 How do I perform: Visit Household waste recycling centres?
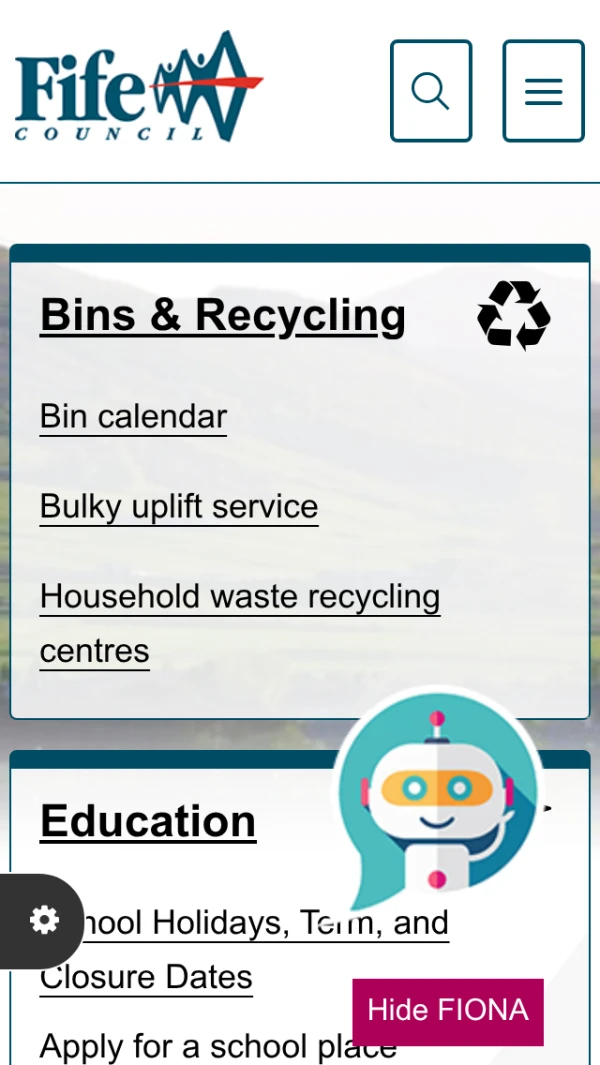point(239,597)
